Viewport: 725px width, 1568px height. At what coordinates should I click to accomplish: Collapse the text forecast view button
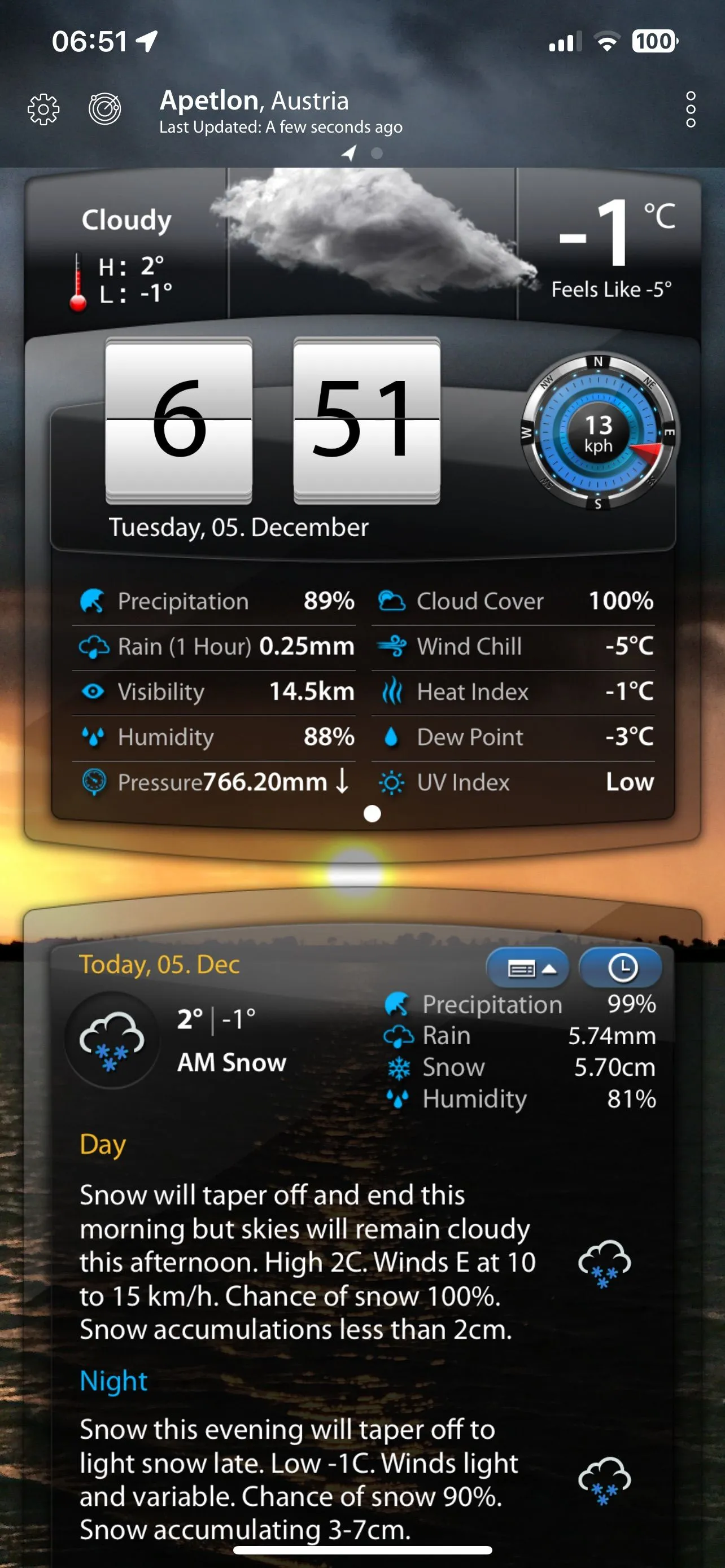[527, 967]
